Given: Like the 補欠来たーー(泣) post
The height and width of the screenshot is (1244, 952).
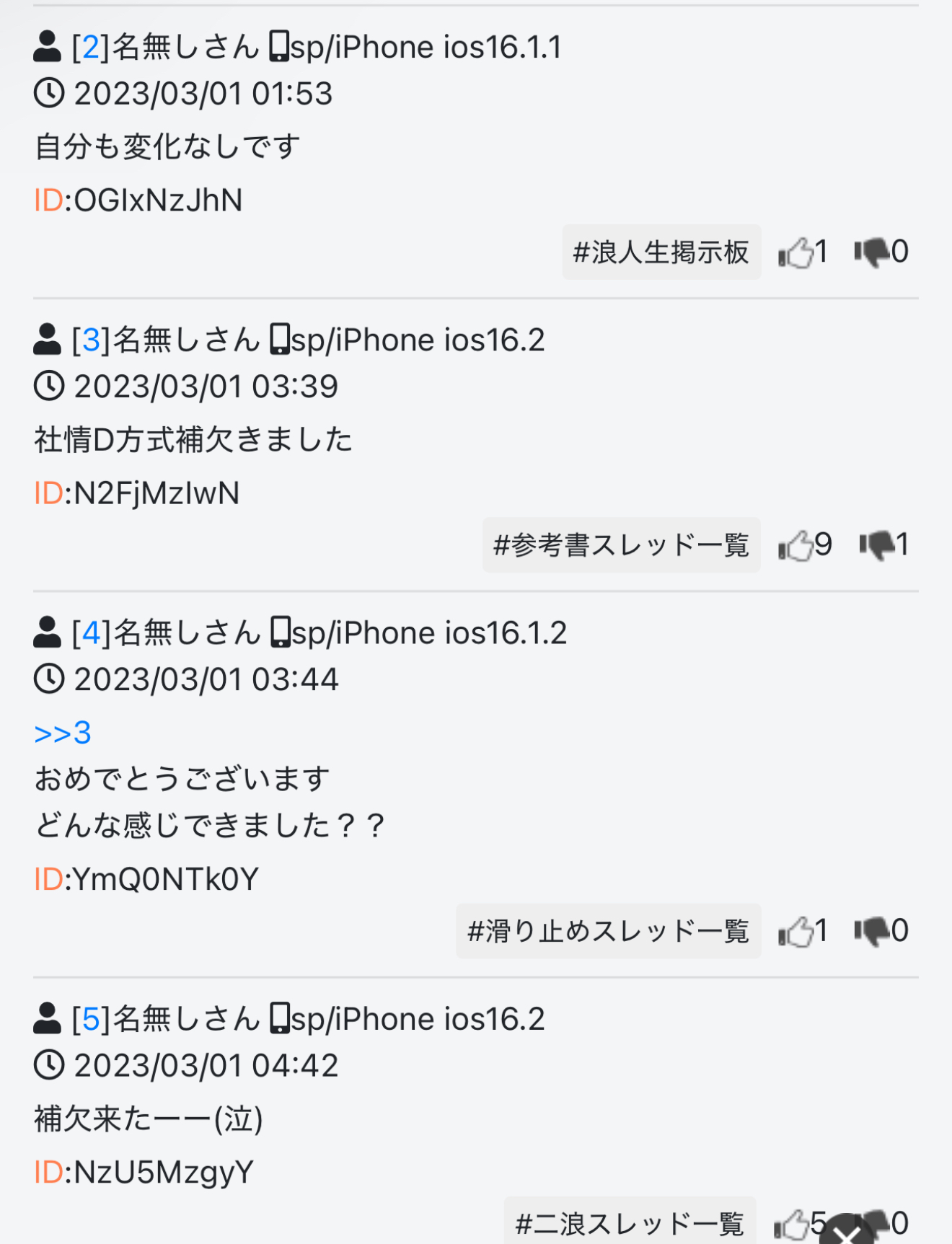Looking at the screenshot, I should pos(792,1225).
